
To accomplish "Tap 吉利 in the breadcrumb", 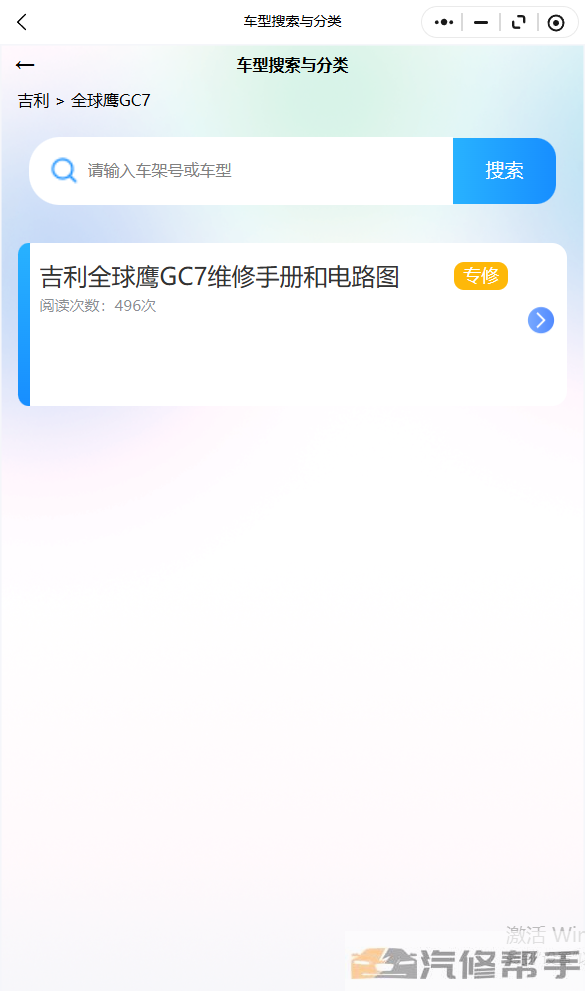I will (33, 100).
